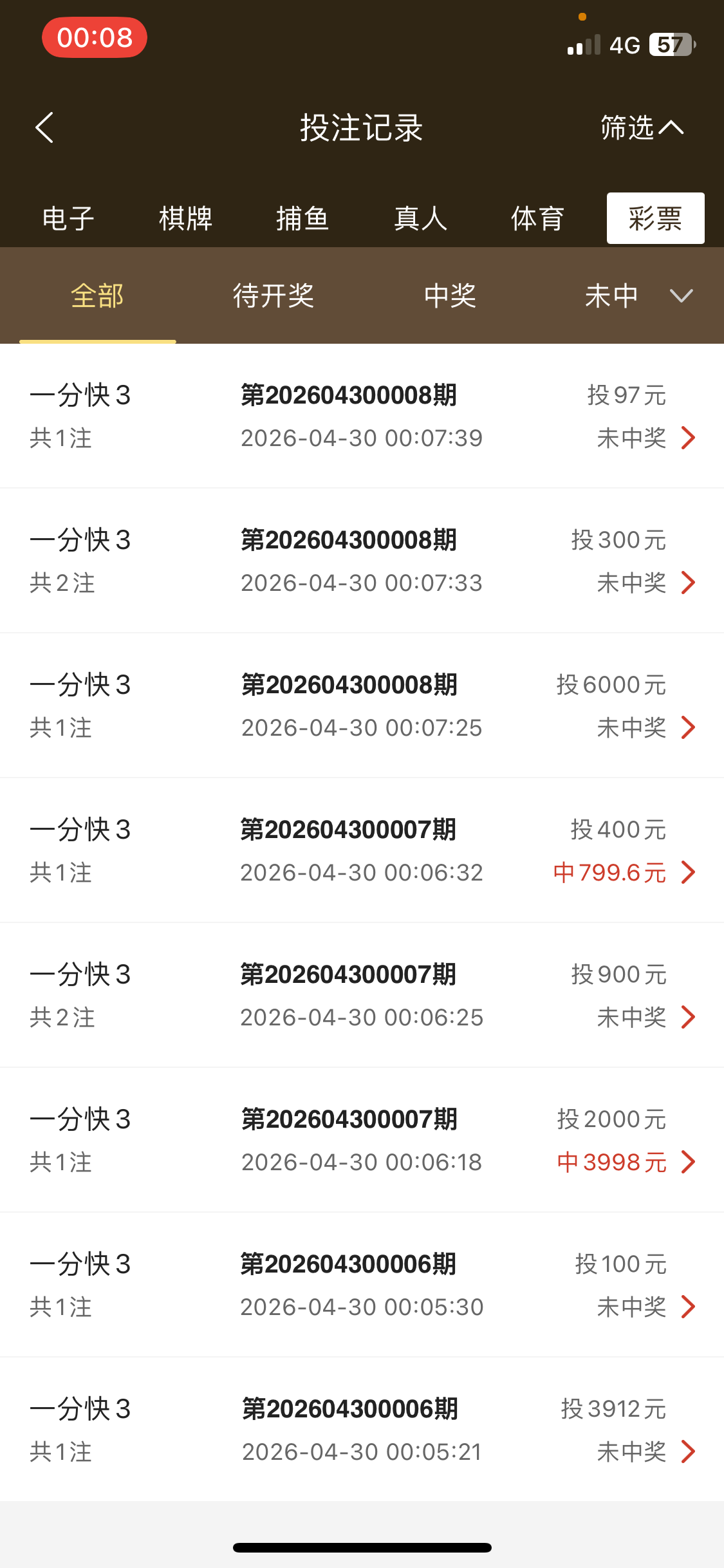View details of the 投3912元 bet

click(362, 1430)
